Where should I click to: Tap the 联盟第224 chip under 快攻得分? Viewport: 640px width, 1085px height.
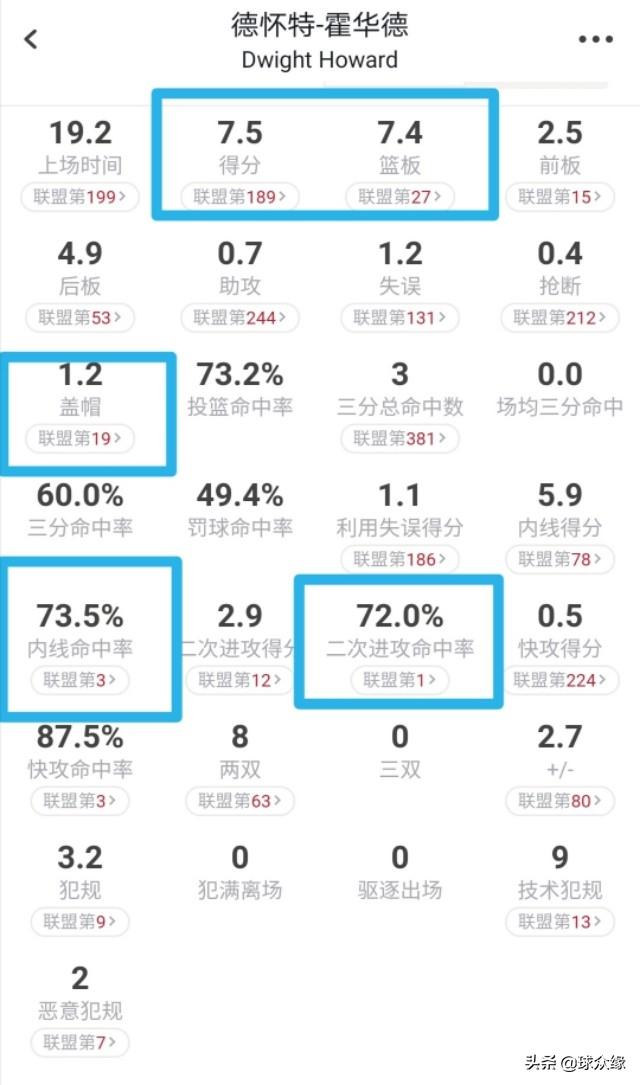560,680
